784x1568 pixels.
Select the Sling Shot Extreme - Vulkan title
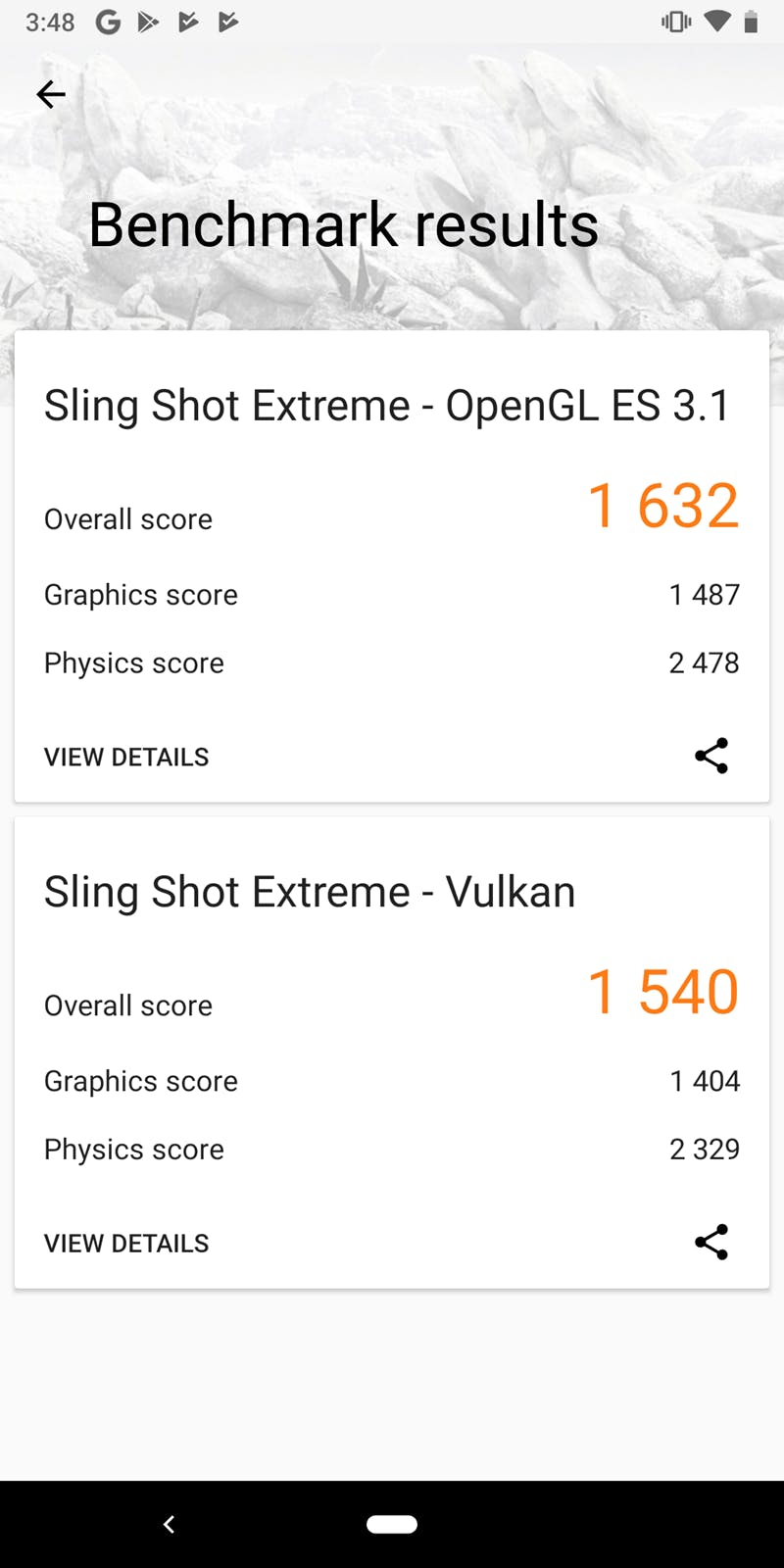click(x=309, y=892)
